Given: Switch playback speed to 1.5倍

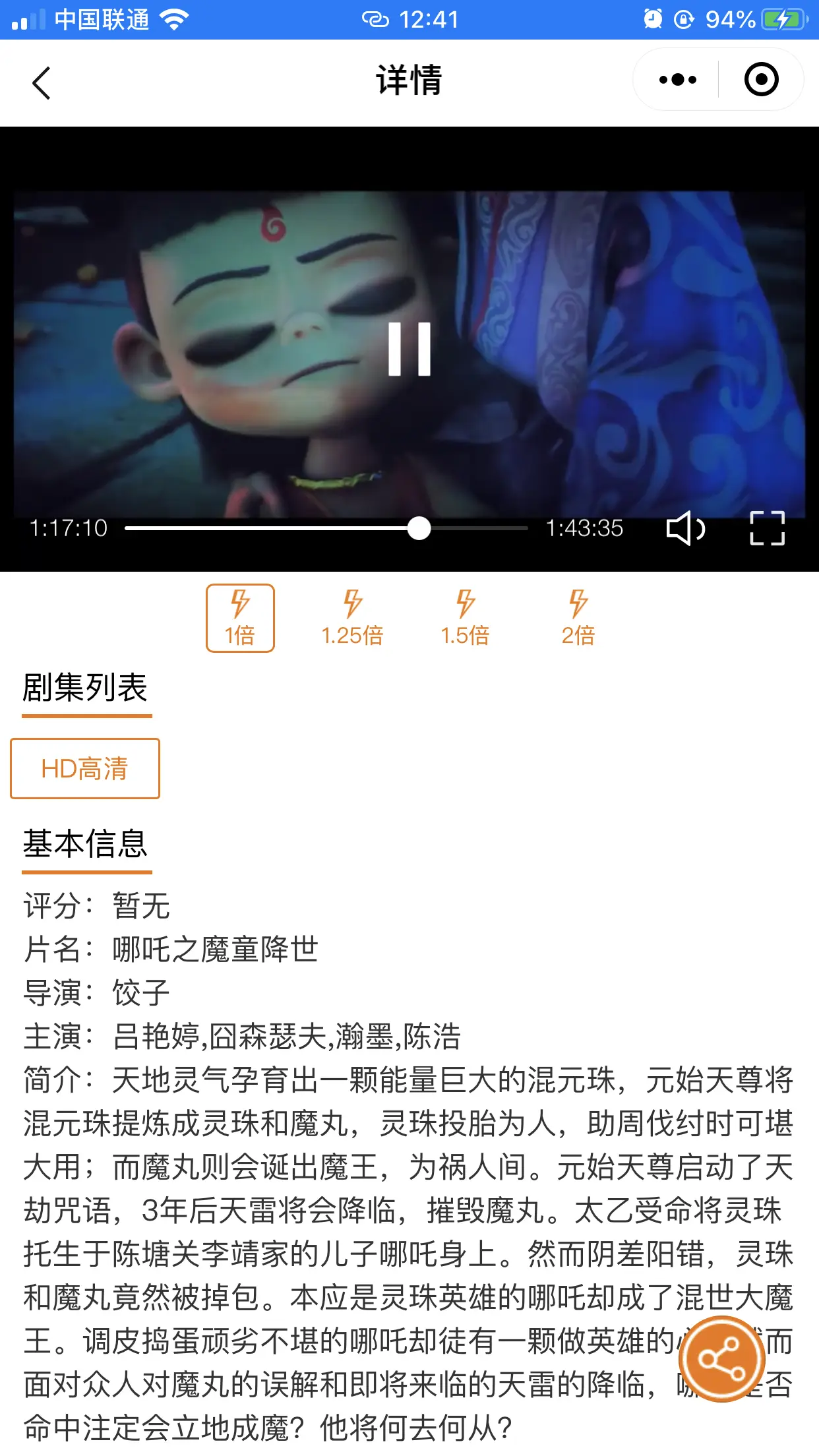Looking at the screenshot, I should [x=465, y=618].
